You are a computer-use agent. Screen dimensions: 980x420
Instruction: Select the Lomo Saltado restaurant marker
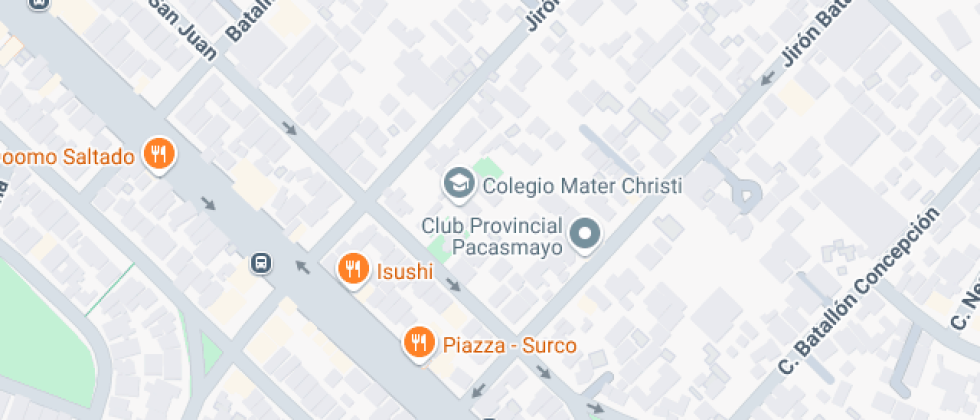coord(158,154)
